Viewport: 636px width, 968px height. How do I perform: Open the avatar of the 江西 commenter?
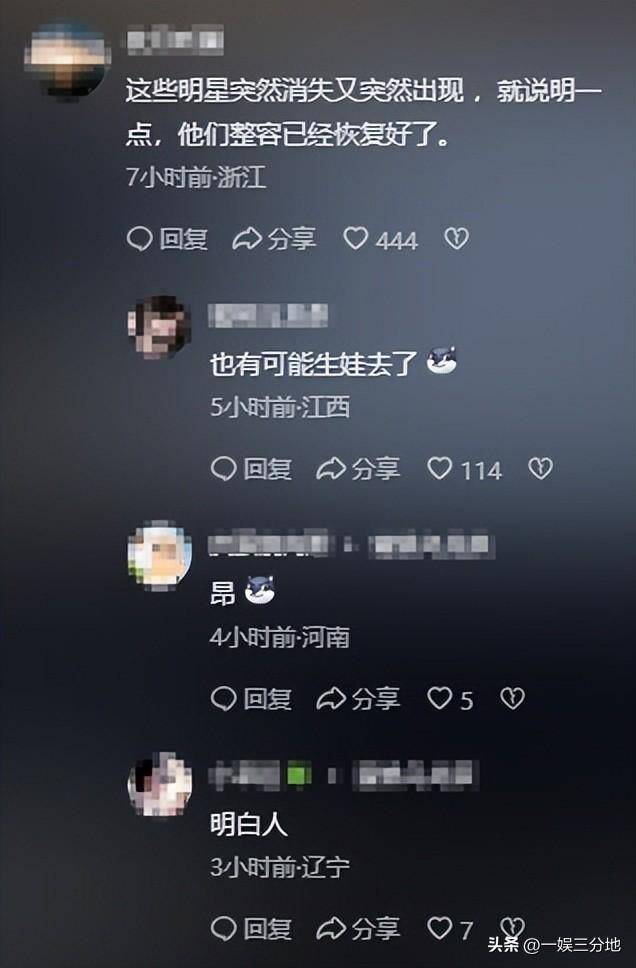[160, 326]
